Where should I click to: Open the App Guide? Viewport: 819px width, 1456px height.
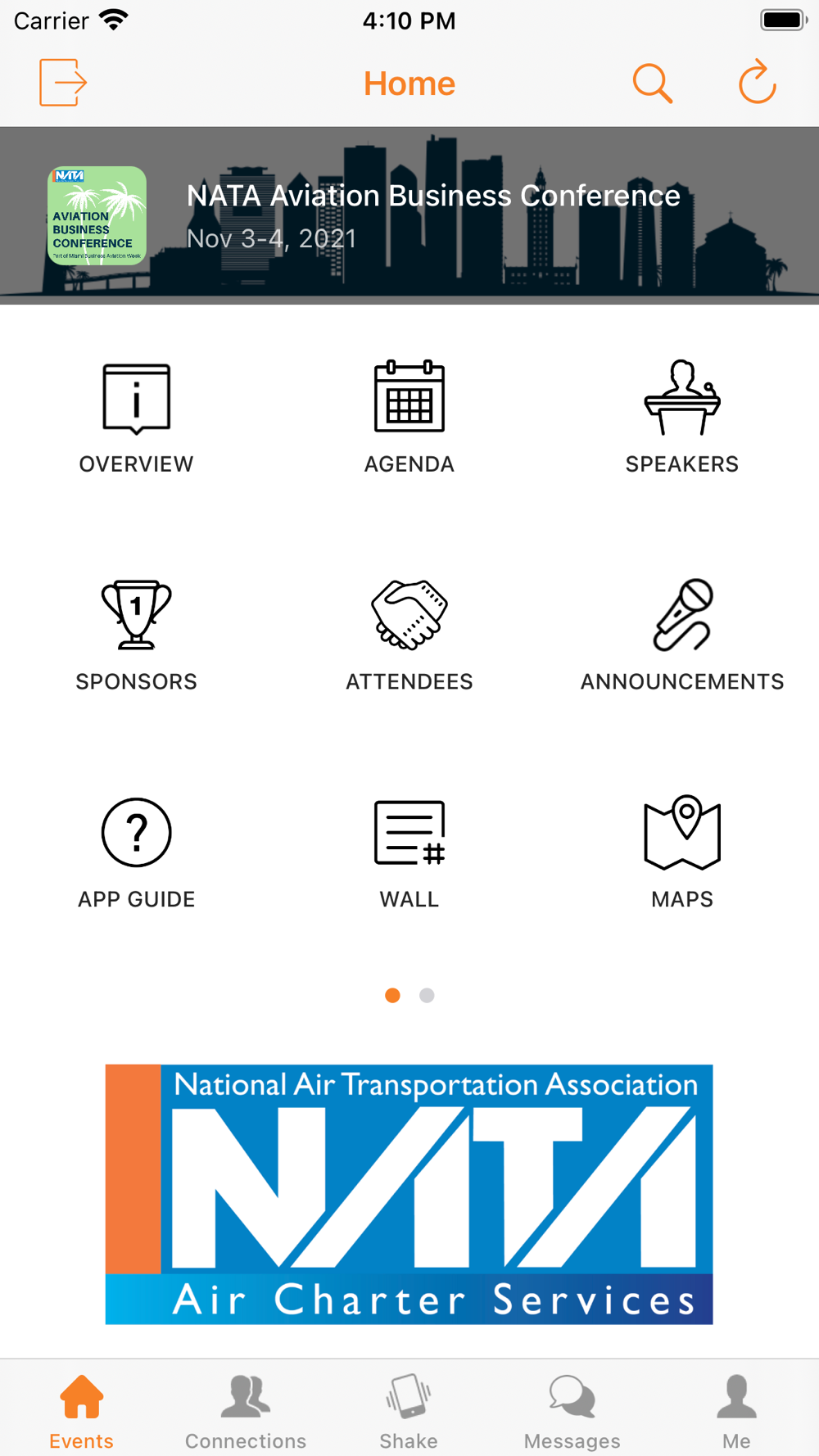pos(136,853)
